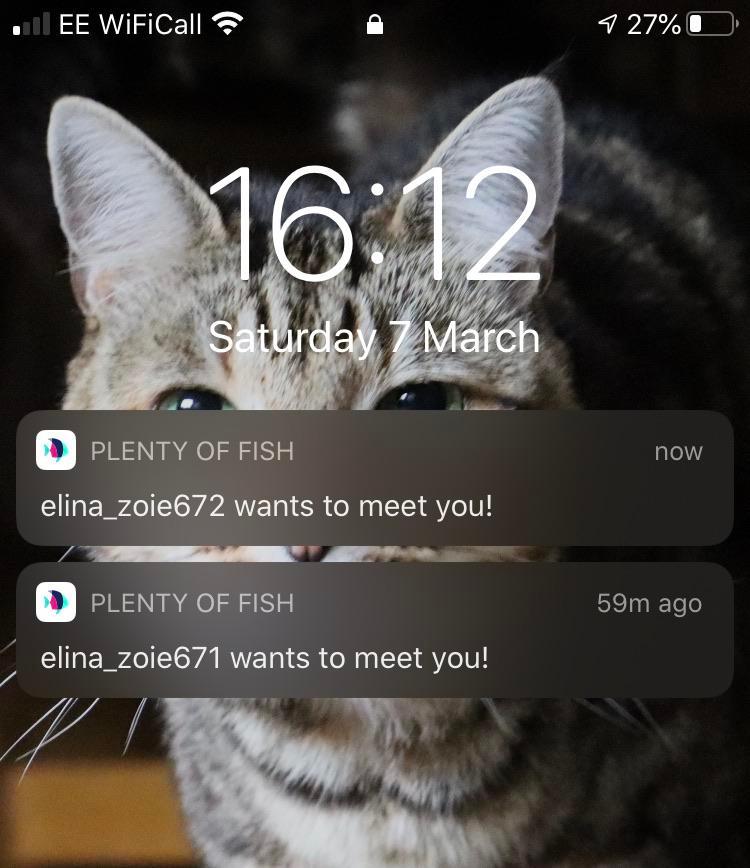Open the elina_zoie672 Plenty of Fish notification

pyautogui.click(x=374, y=479)
